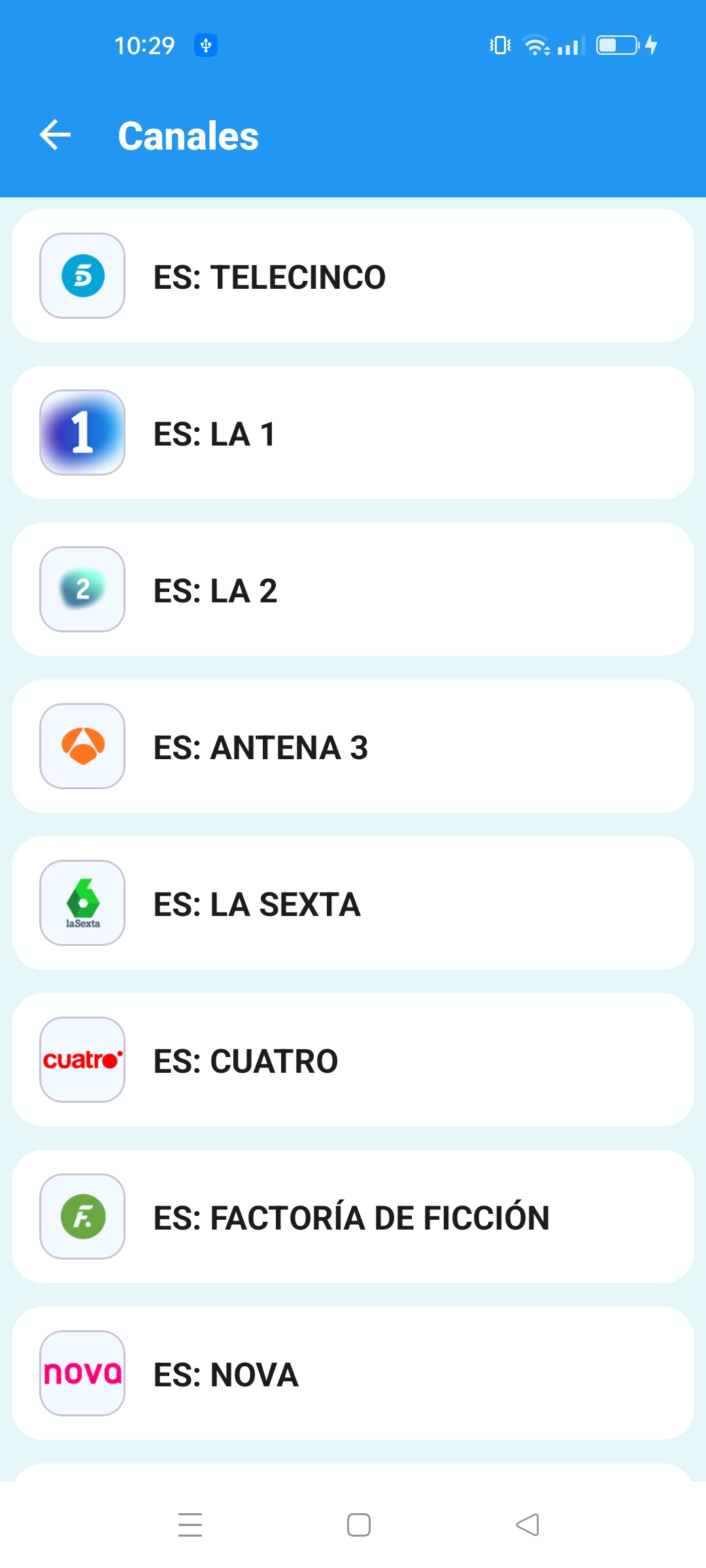Tap the La 1 channel icon

click(x=82, y=433)
